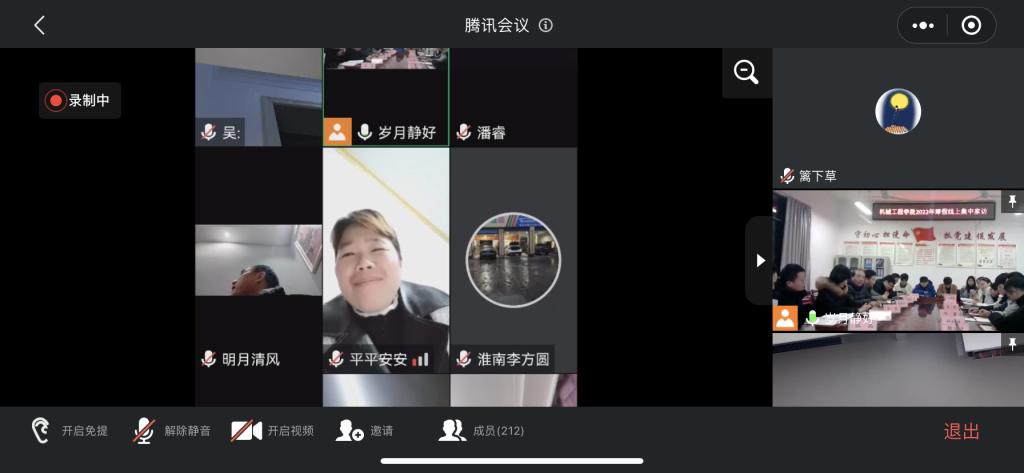This screenshot has height=473, width=1024.
Task: Unmute microphone via 解除静音
Action: pyautogui.click(x=172, y=431)
